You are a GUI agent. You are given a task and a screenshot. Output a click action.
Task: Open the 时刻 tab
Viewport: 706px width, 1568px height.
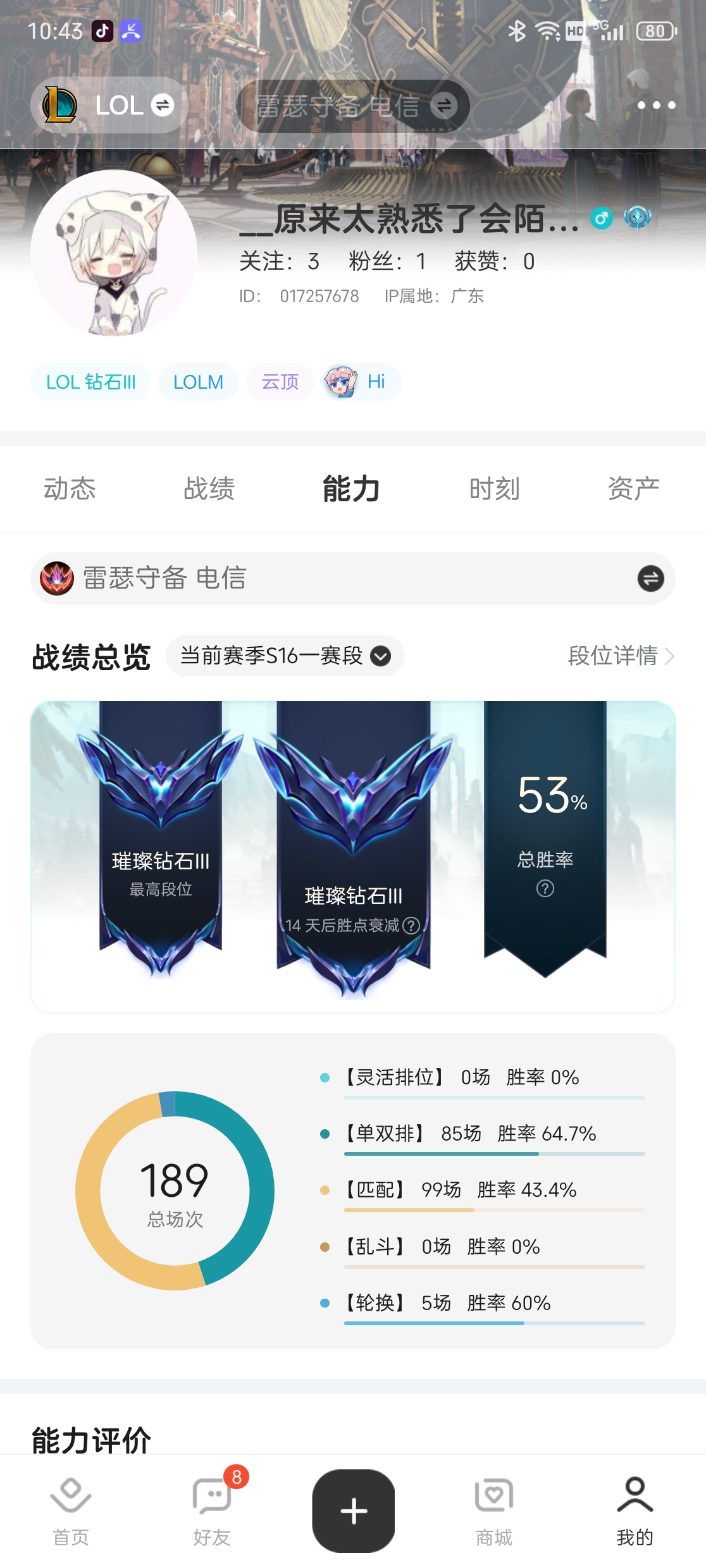click(494, 489)
